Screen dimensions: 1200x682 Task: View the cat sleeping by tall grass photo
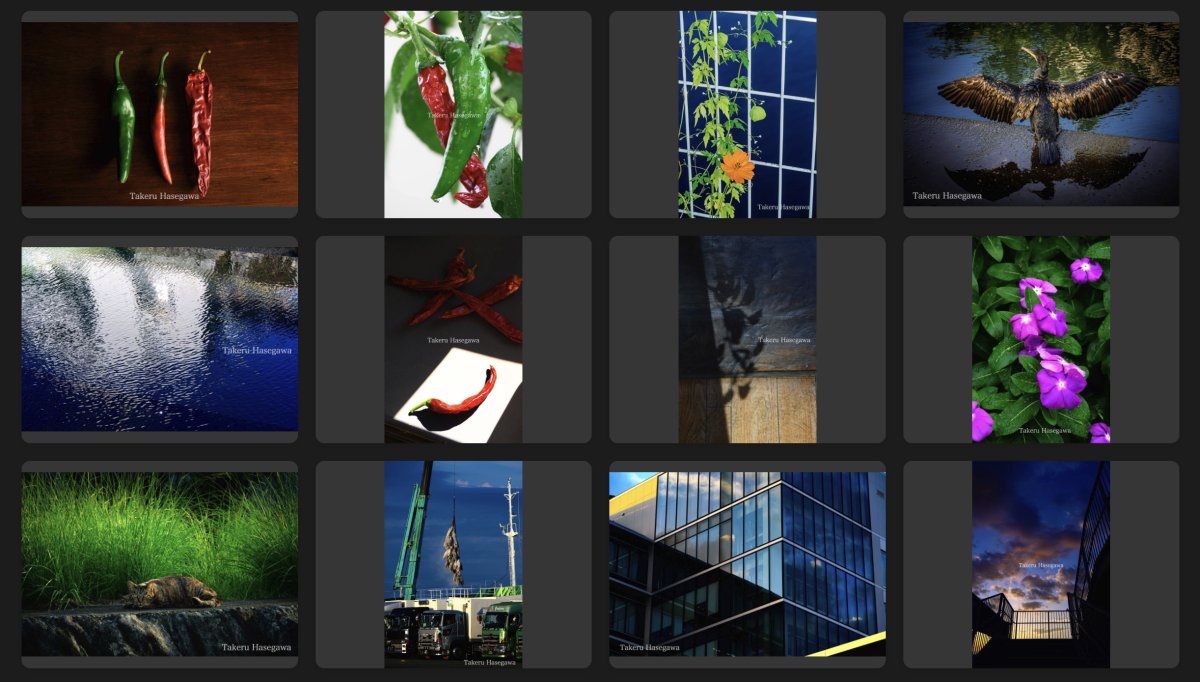159,564
